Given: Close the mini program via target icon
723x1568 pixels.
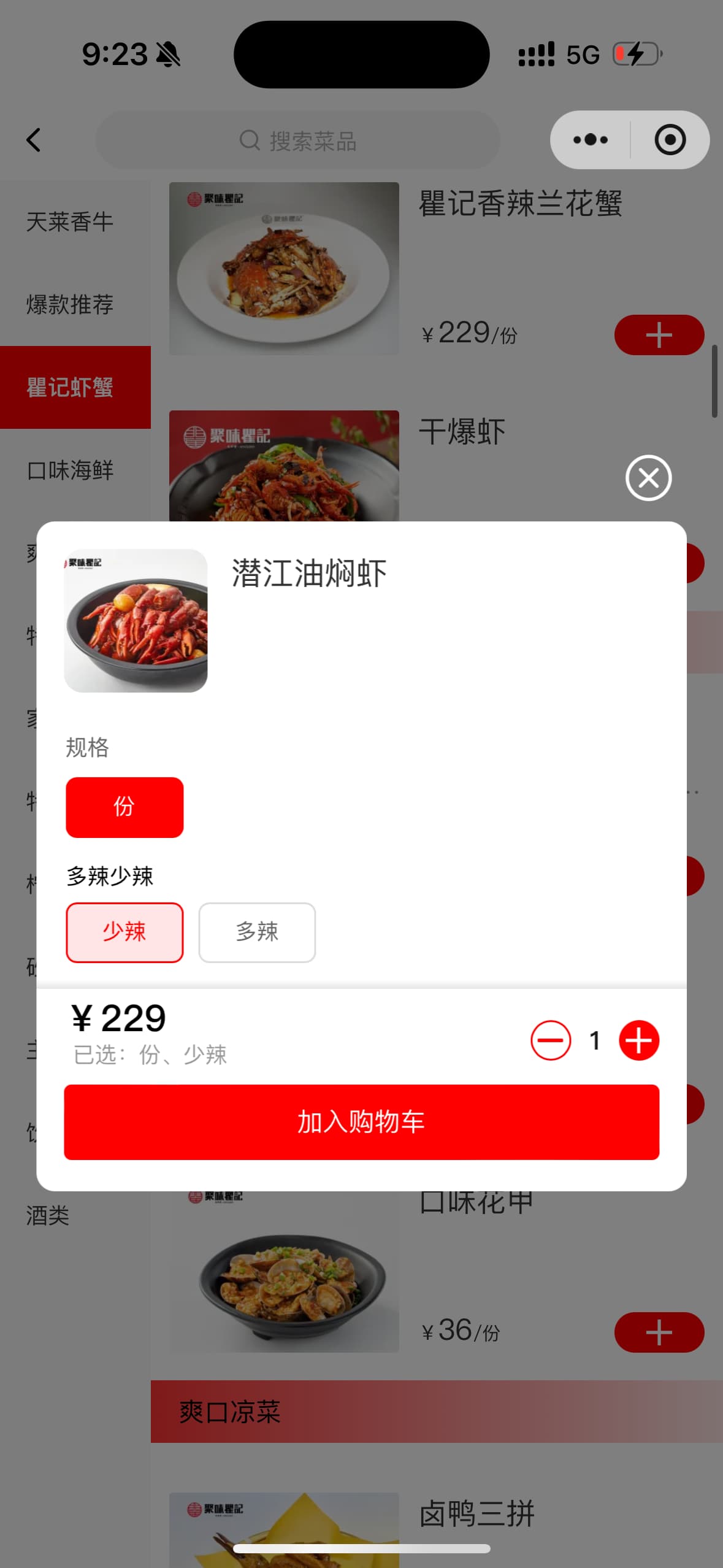Looking at the screenshot, I should click(670, 140).
